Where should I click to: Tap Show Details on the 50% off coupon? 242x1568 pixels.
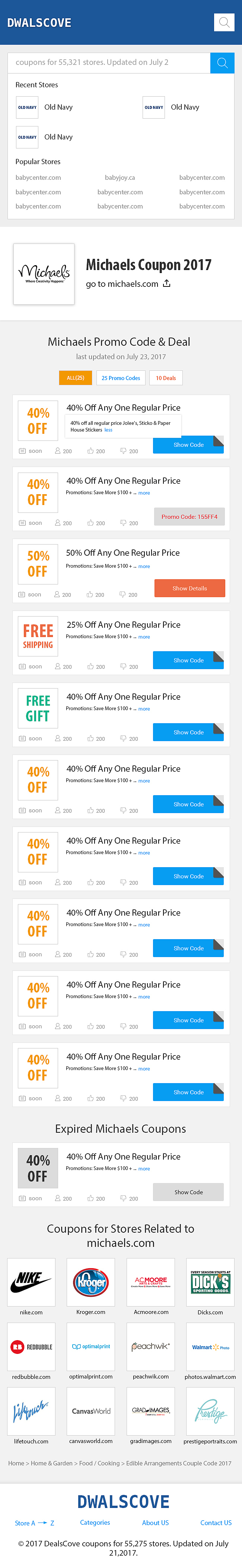[189, 589]
